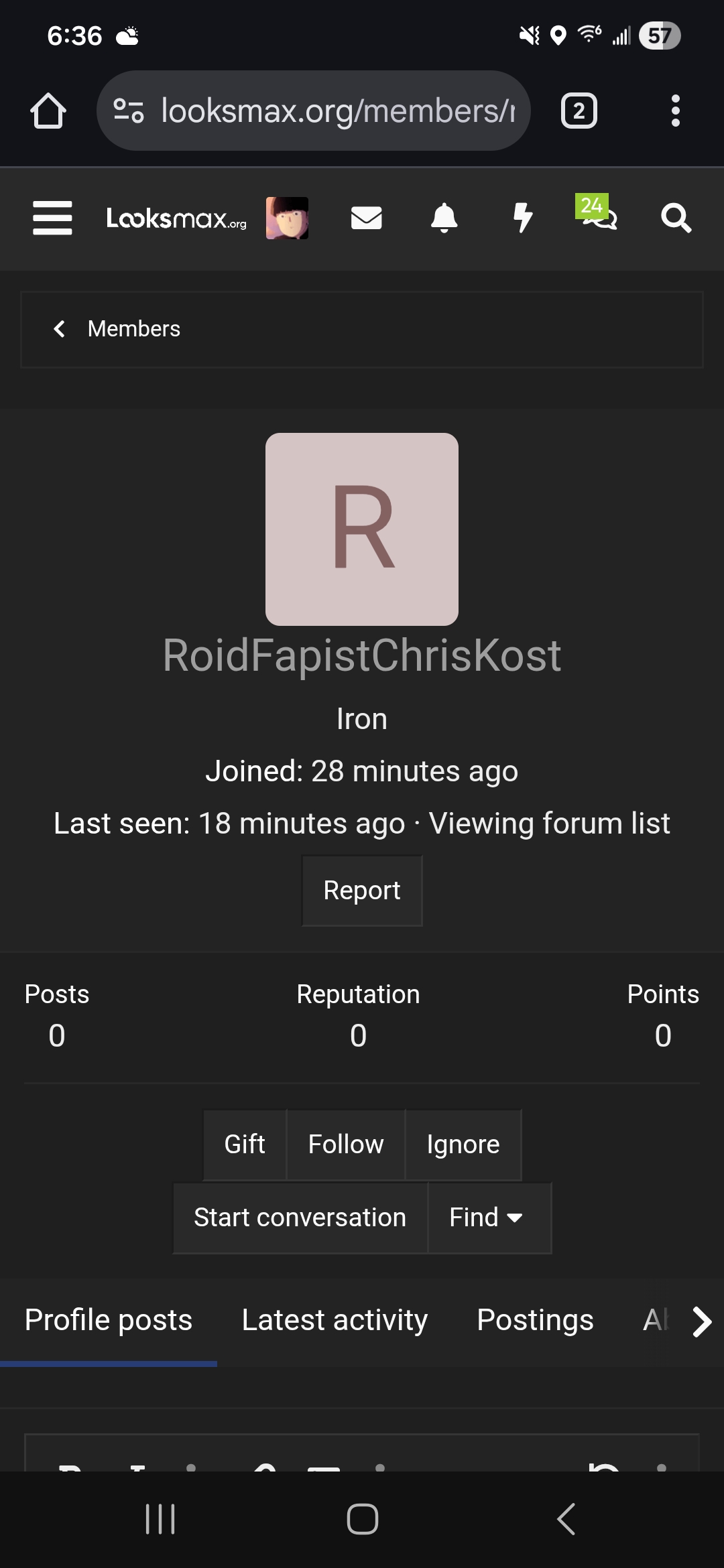Ignore this member
Image resolution: width=724 pixels, height=1568 pixels.
pos(463,1144)
